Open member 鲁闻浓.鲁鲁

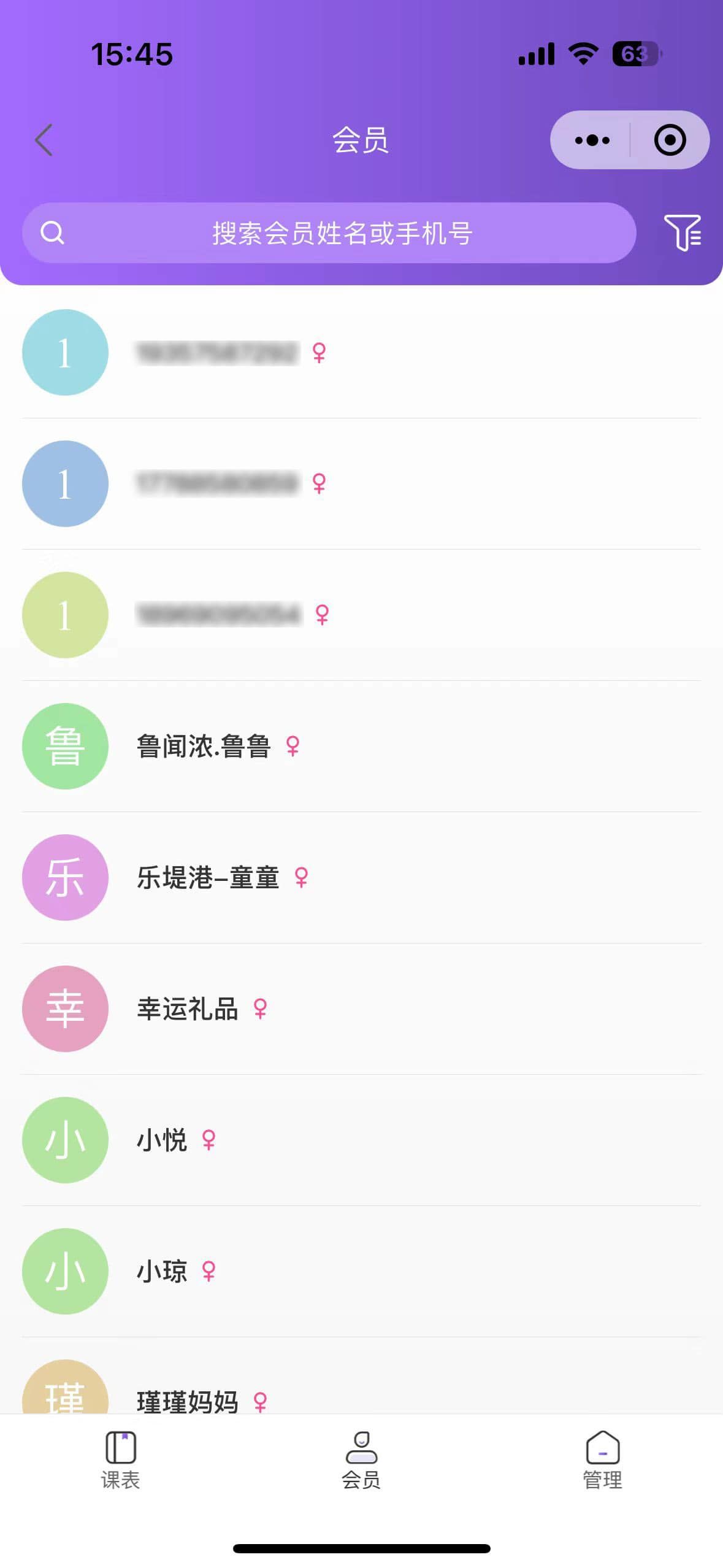(361, 746)
